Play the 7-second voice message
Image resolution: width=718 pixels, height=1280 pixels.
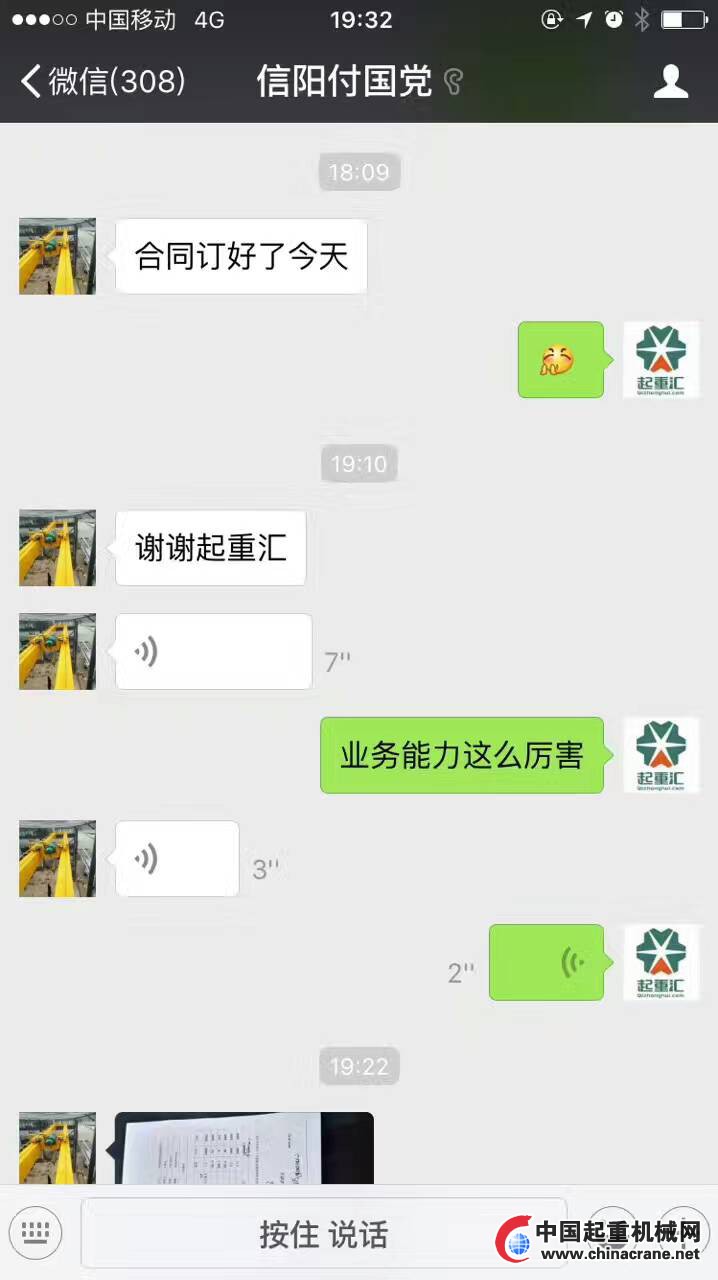213,652
